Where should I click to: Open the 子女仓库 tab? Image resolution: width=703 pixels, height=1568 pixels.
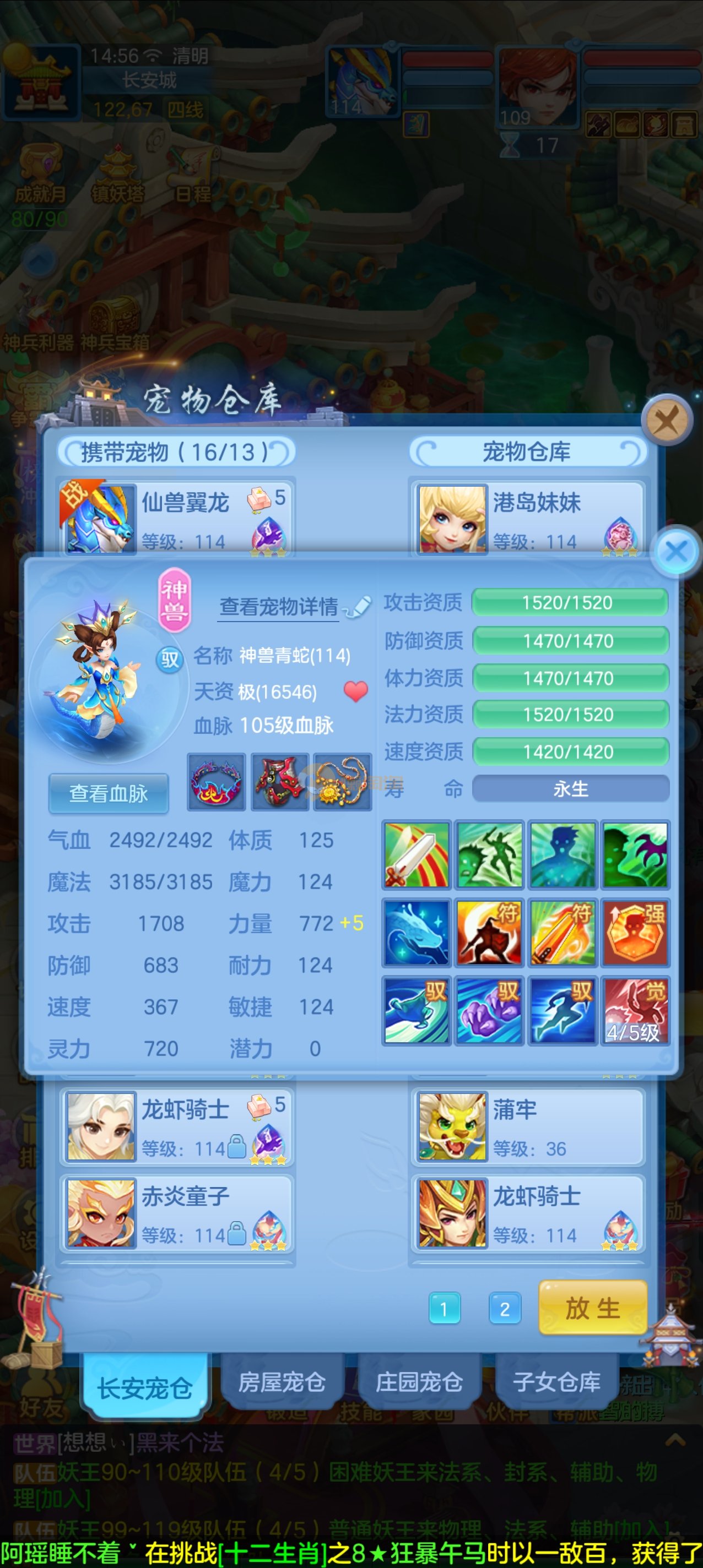tap(556, 1382)
